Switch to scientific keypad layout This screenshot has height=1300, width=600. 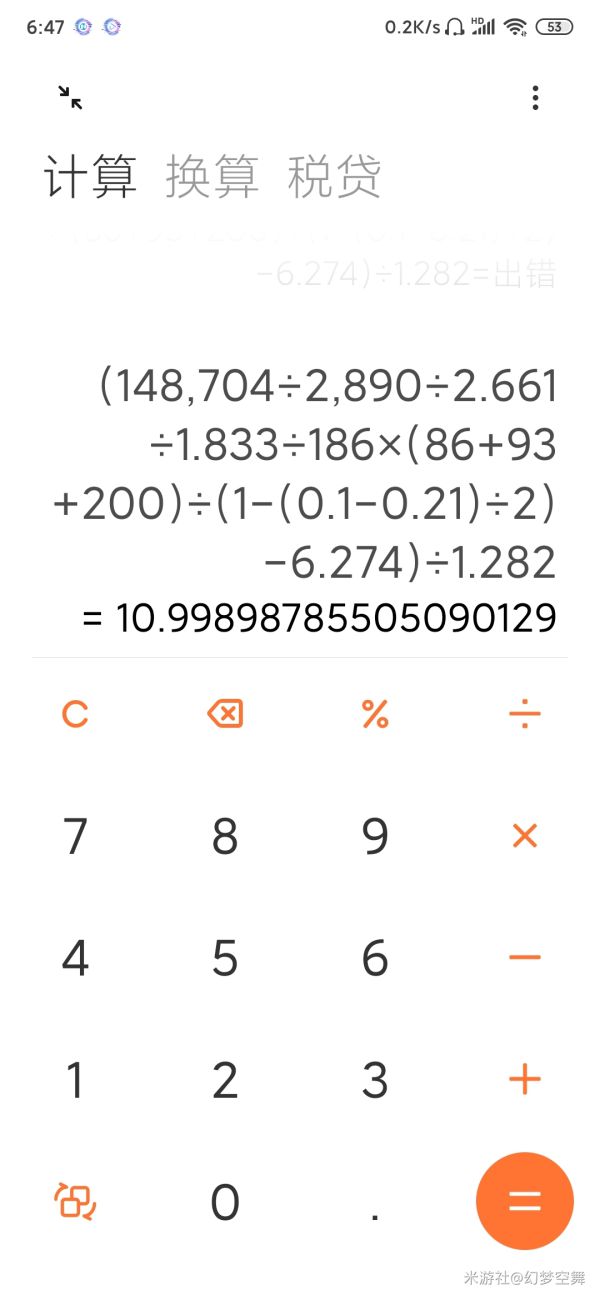pos(75,1201)
